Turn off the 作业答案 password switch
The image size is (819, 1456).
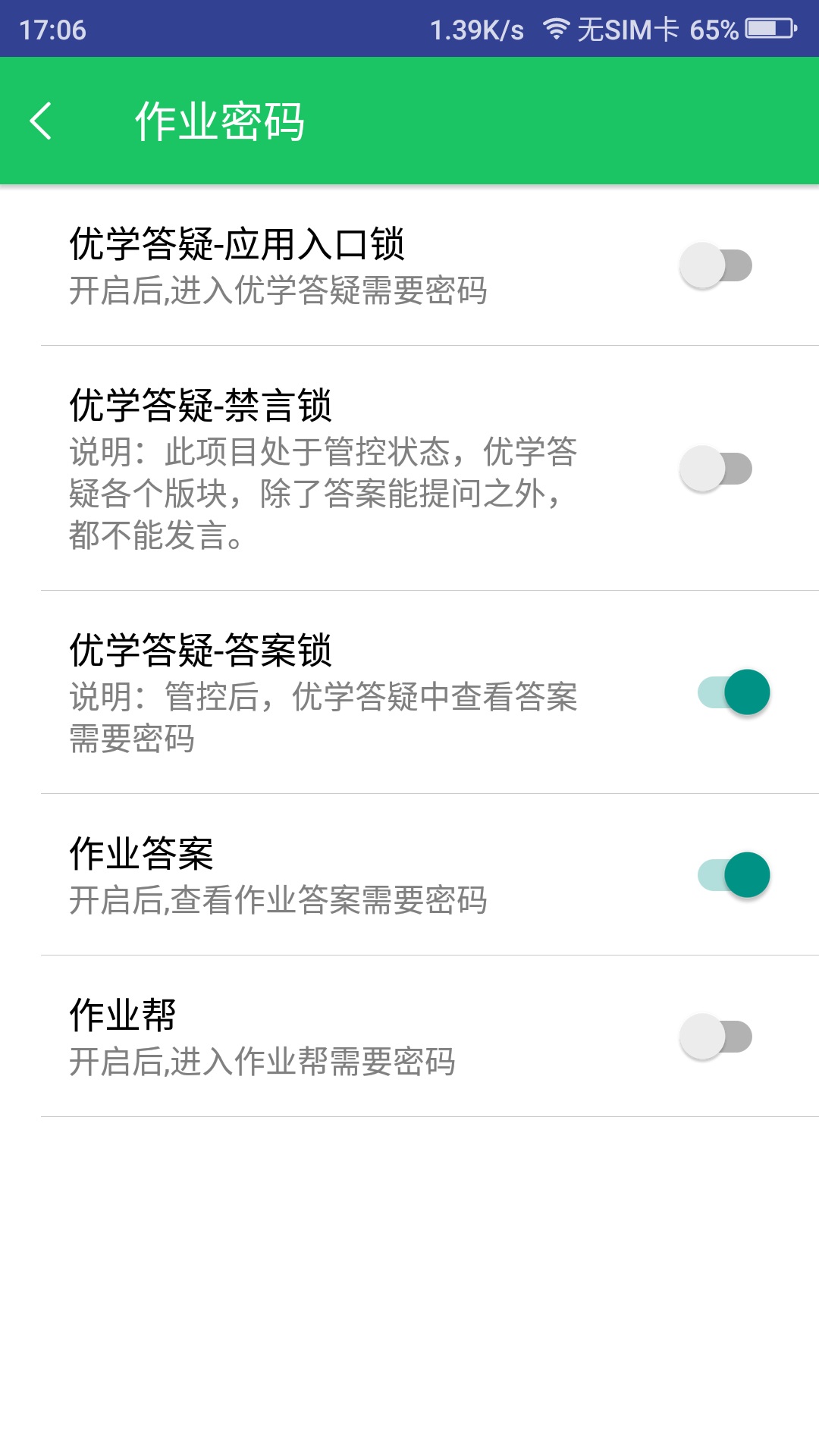pos(733,875)
